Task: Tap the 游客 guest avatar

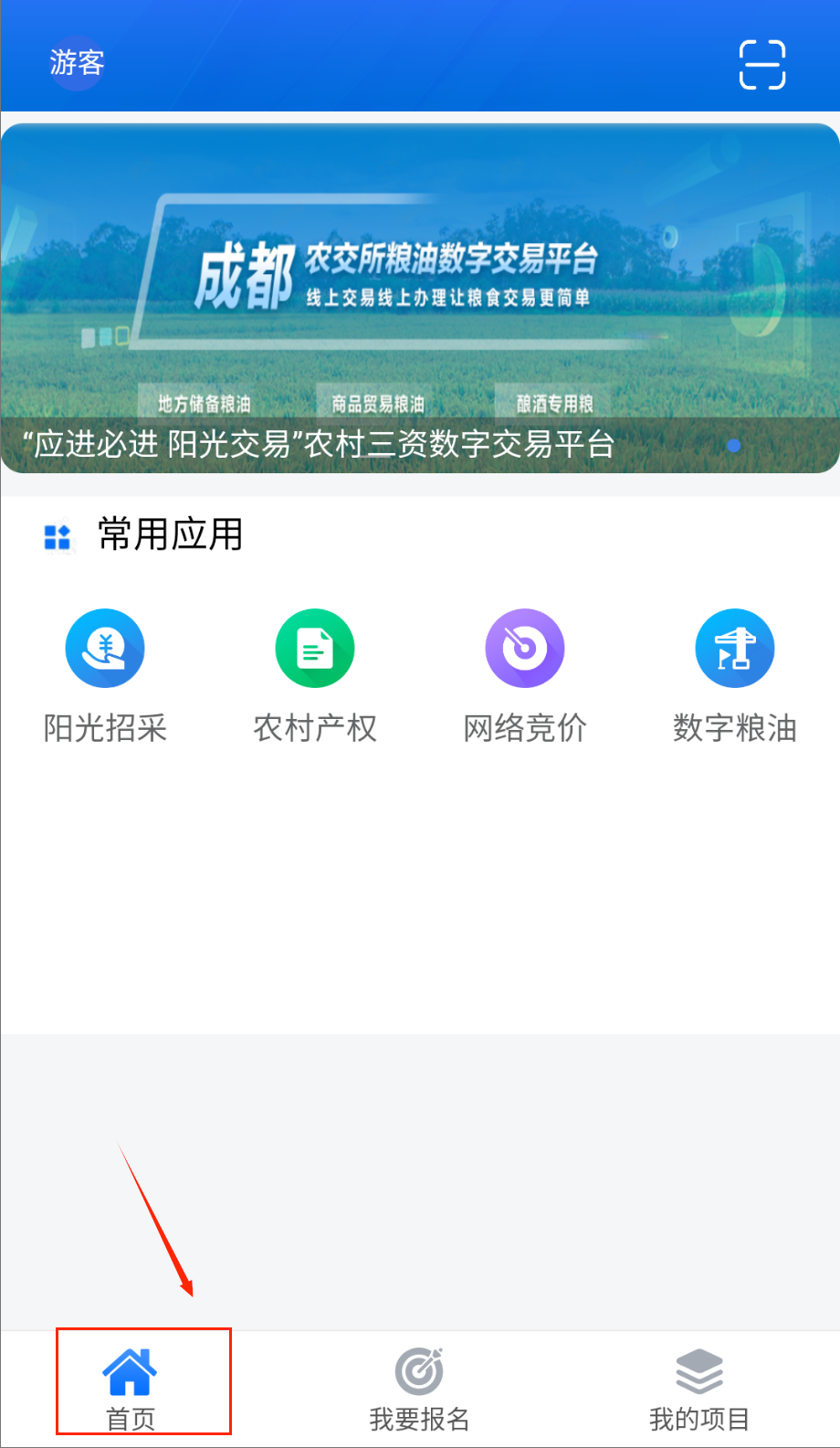Action: 77,63
